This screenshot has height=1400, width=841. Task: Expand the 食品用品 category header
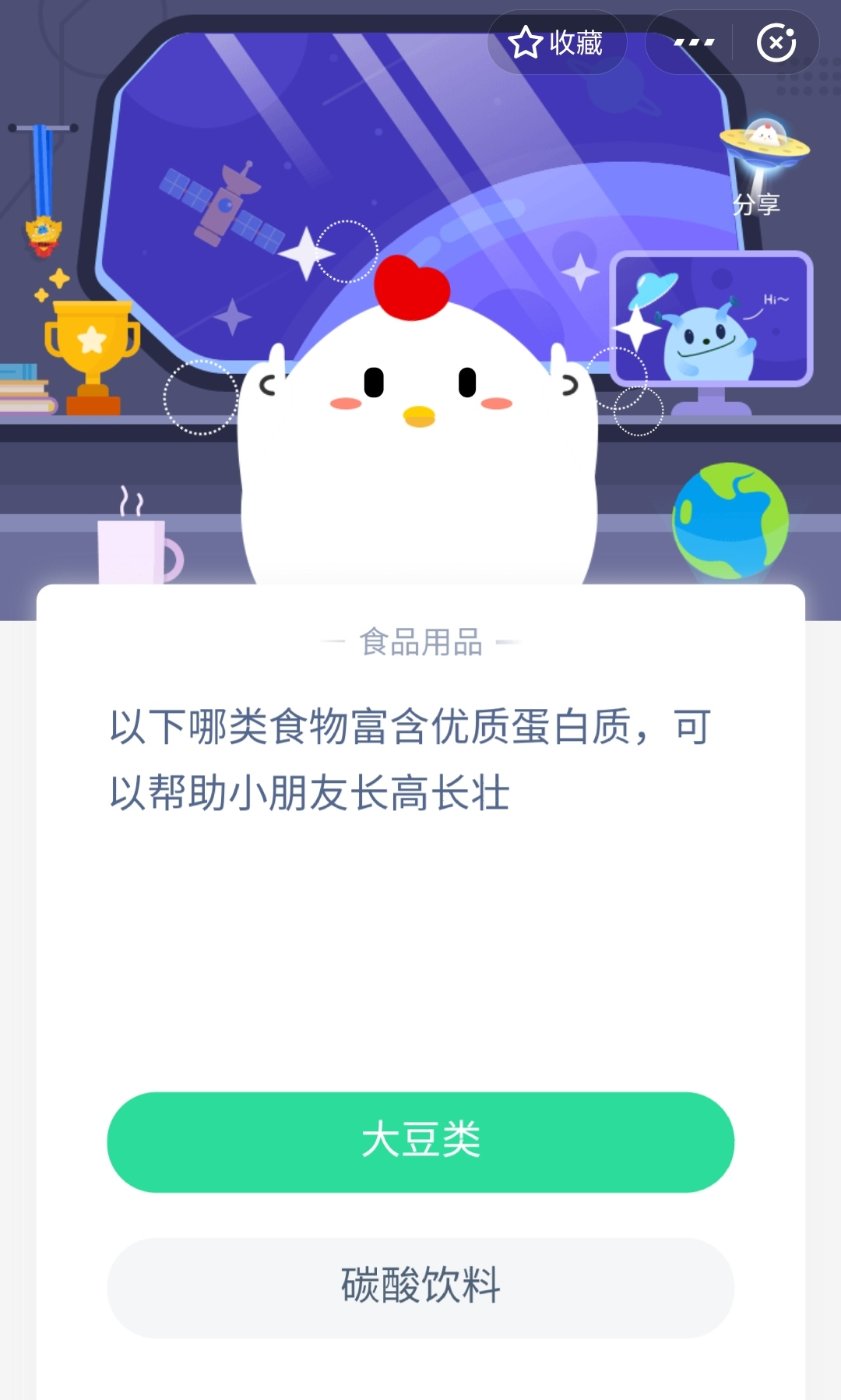420,642
